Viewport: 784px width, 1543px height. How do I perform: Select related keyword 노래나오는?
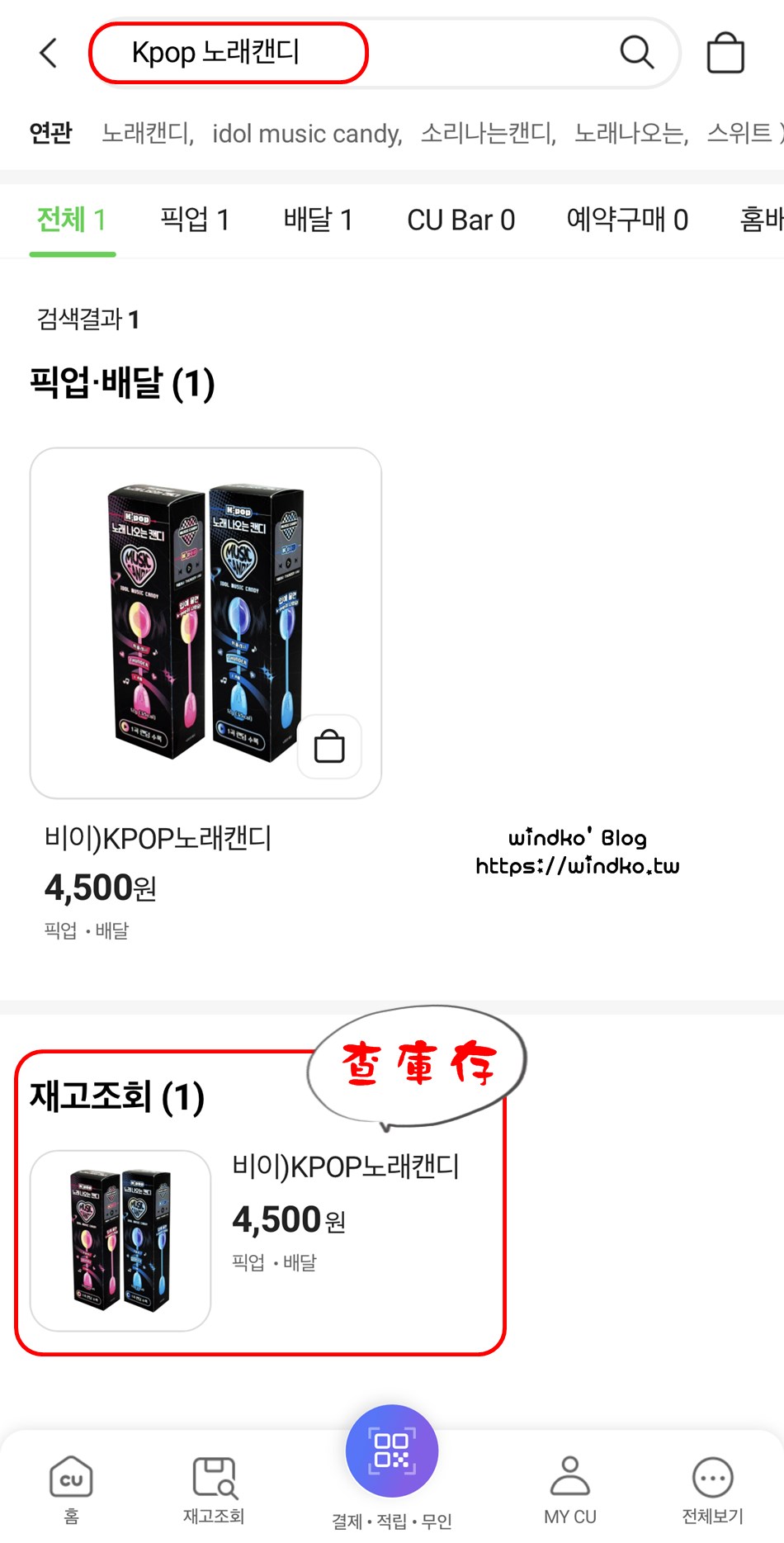tap(631, 133)
